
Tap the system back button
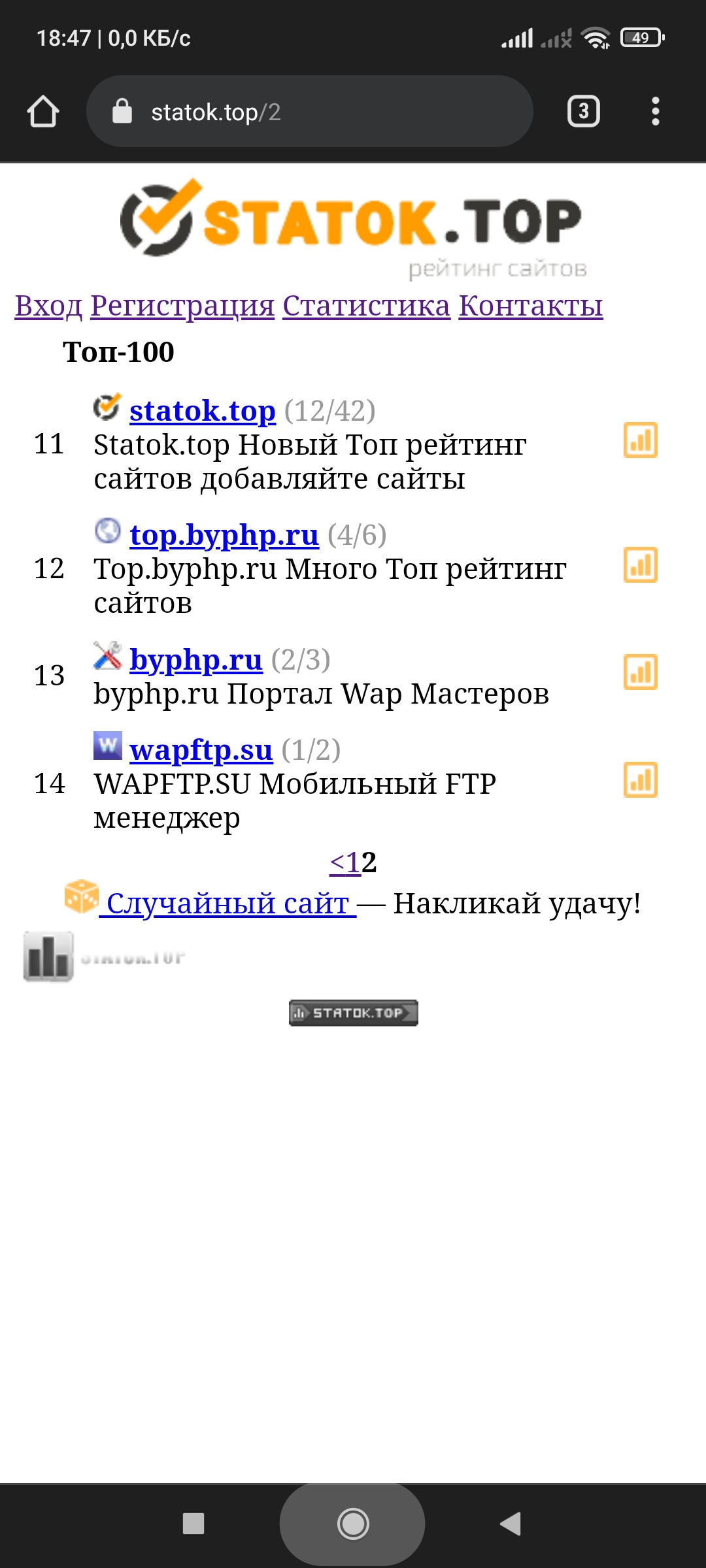(511, 1524)
